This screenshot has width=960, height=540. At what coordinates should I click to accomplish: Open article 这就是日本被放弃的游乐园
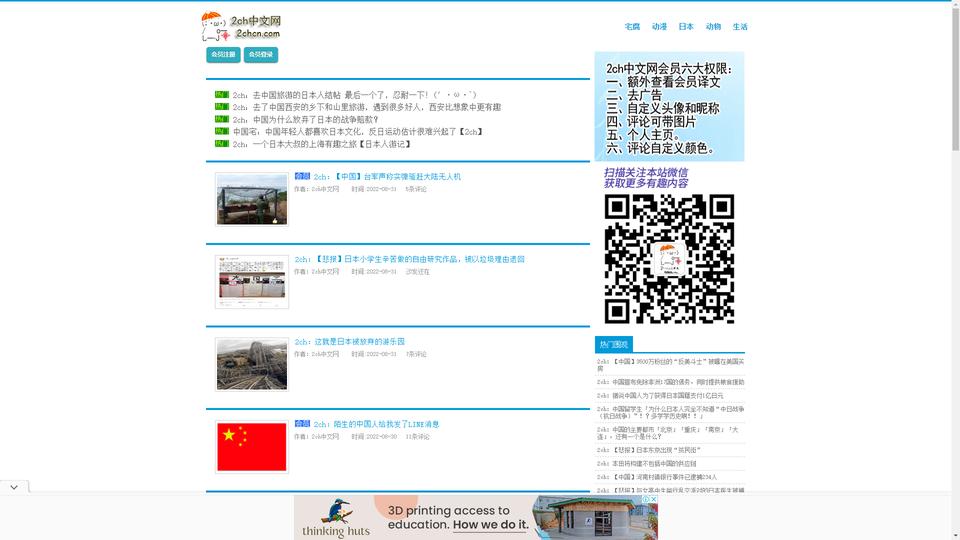[x=358, y=342]
